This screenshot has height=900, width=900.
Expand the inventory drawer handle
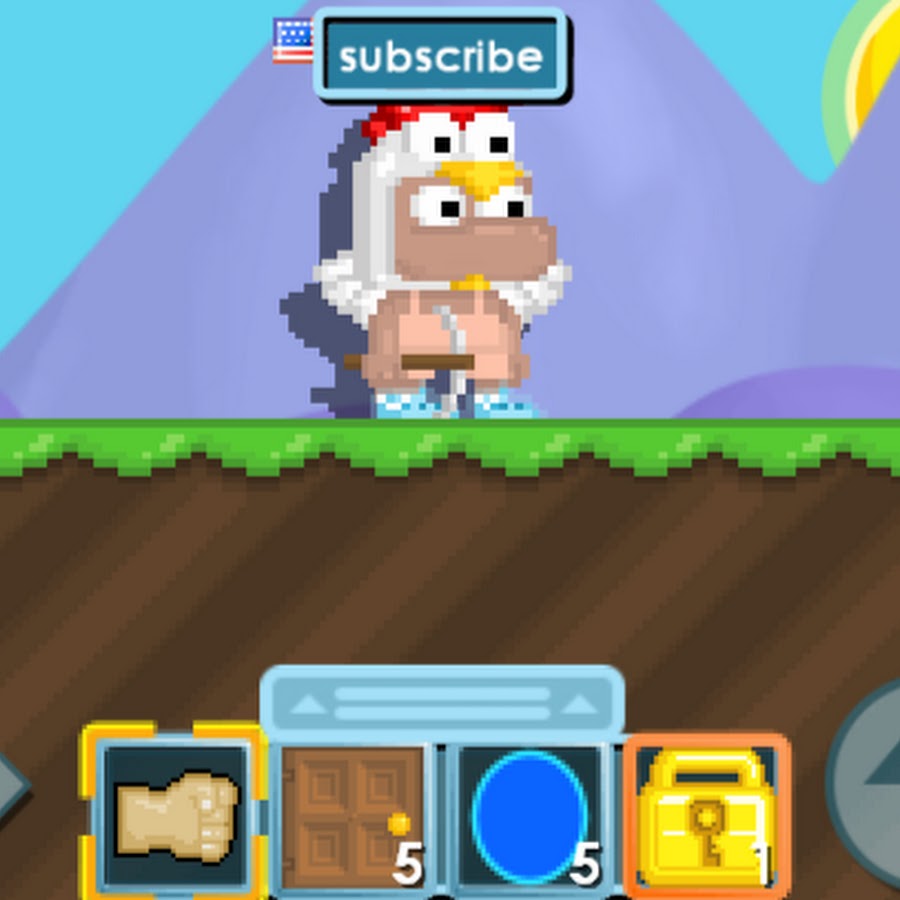click(x=442, y=703)
